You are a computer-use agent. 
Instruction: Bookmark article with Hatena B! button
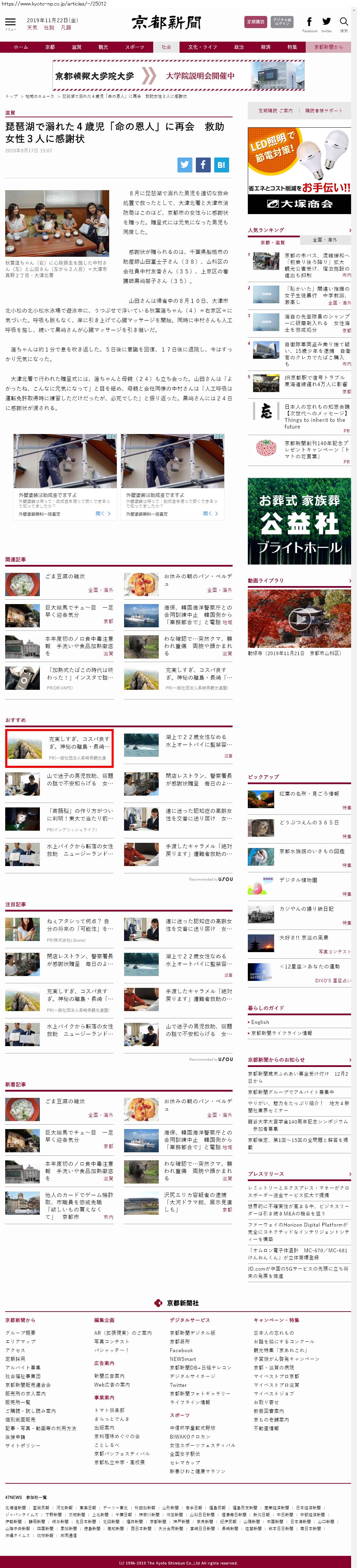(221, 164)
